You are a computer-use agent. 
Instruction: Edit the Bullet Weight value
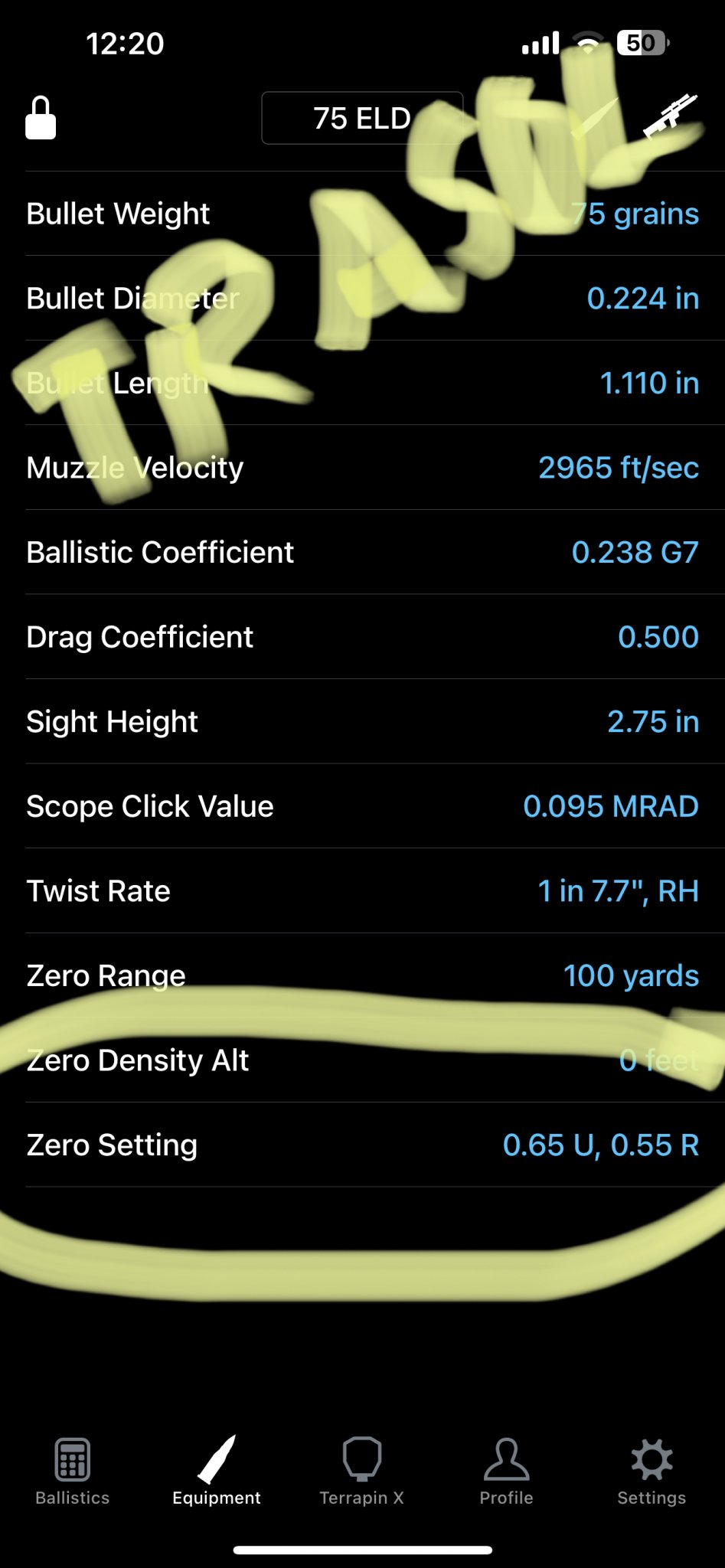tap(634, 214)
